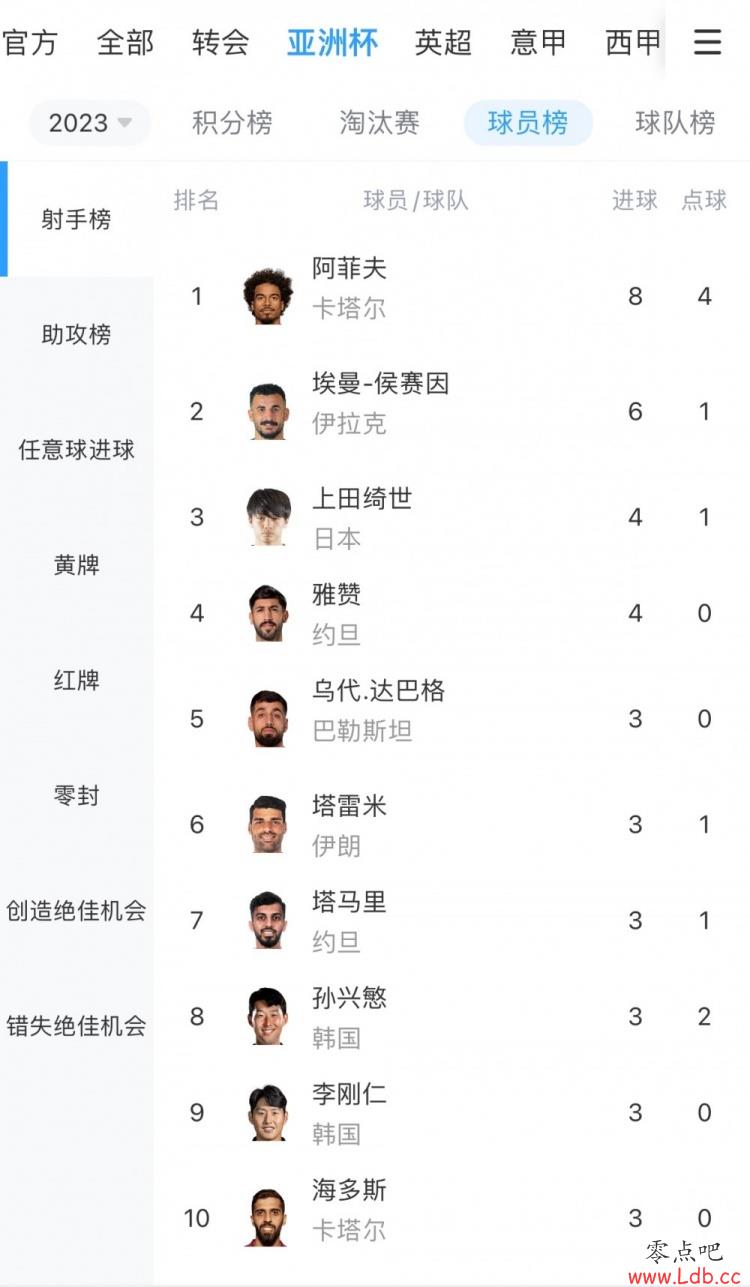Open the 淘汰赛 tab

(379, 123)
